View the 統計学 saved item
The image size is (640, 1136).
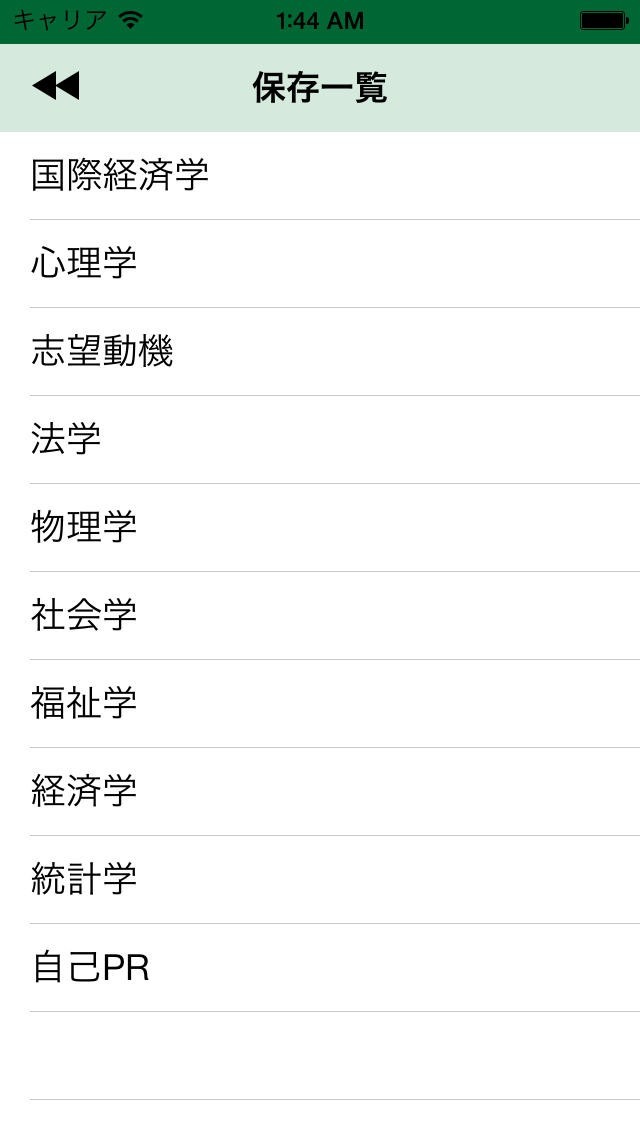pyautogui.click(x=84, y=879)
